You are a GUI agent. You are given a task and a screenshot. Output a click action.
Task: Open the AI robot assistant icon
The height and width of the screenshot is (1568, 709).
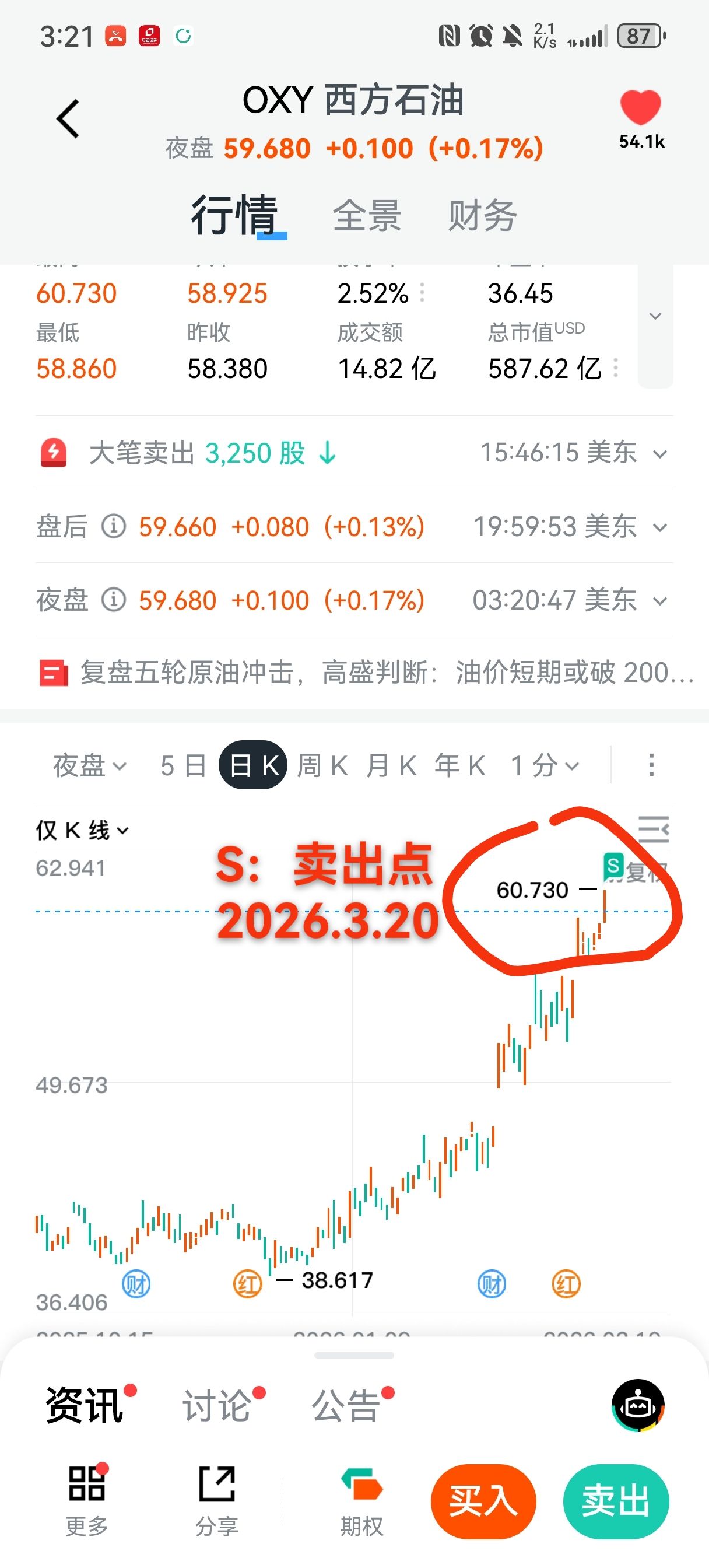[x=637, y=1405]
